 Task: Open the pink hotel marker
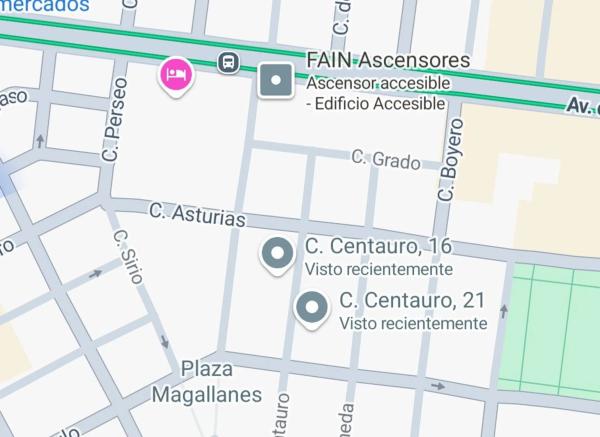[176, 75]
